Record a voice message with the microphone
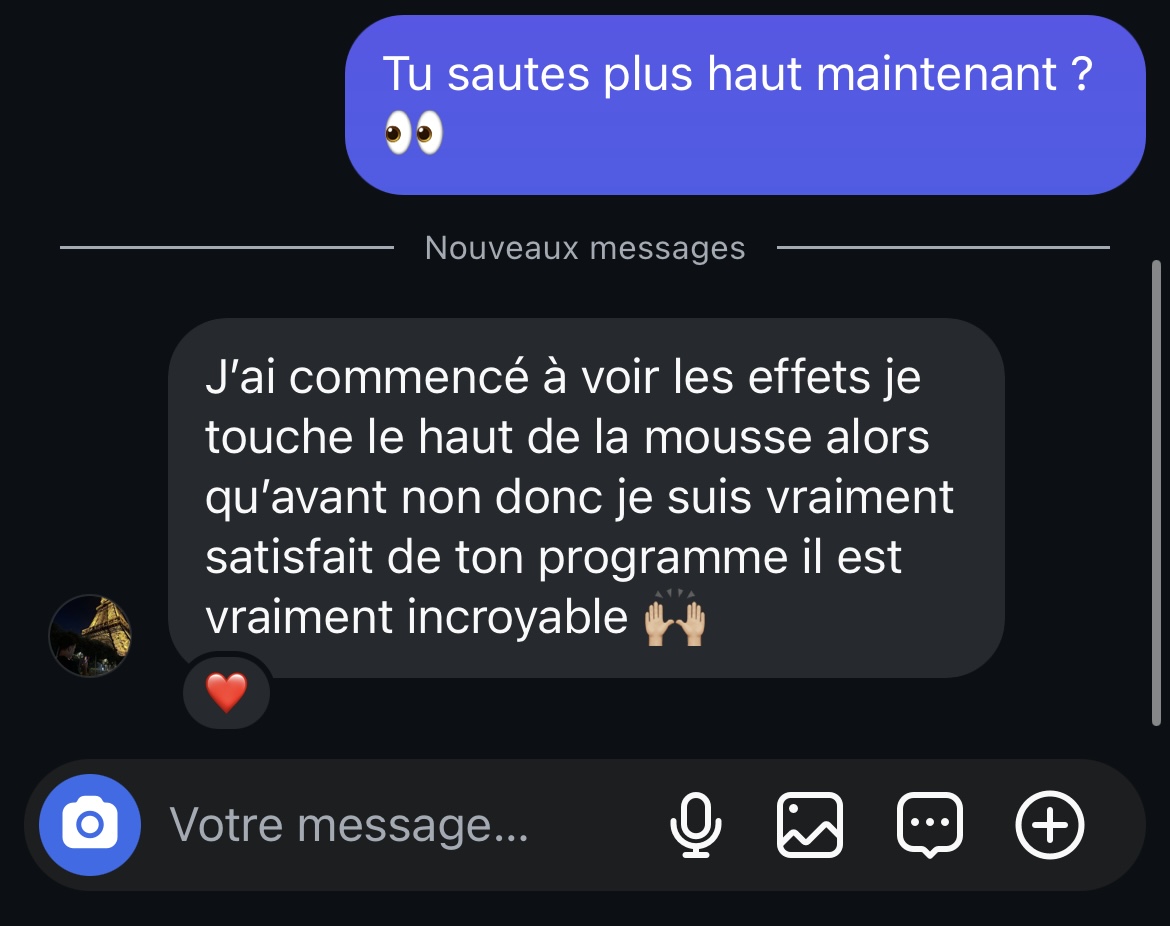 pos(695,826)
